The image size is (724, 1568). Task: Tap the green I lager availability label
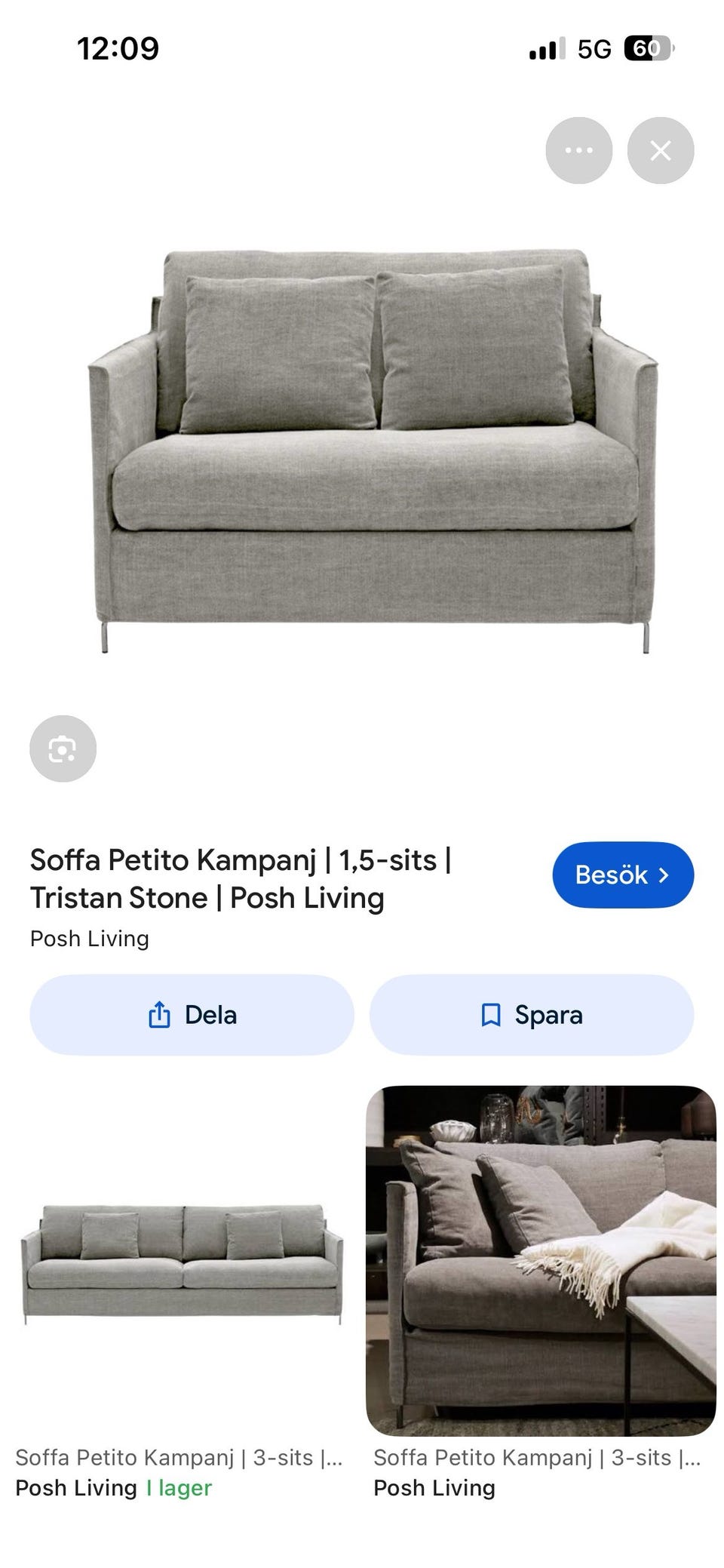(x=177, y=1488)
